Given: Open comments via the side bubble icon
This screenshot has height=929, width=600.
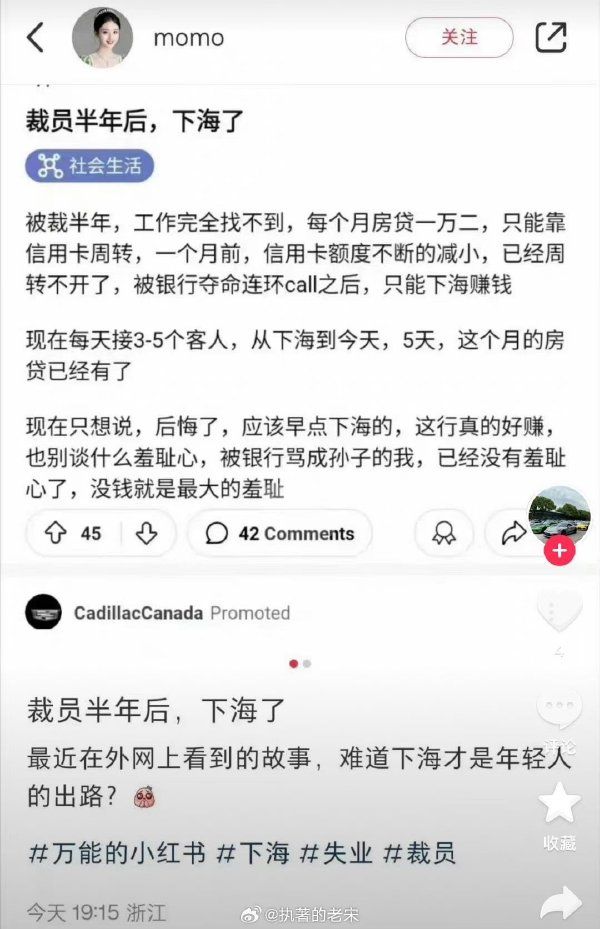Looking at the screenshot, I should pyautogui.click(x=559, y=710).
